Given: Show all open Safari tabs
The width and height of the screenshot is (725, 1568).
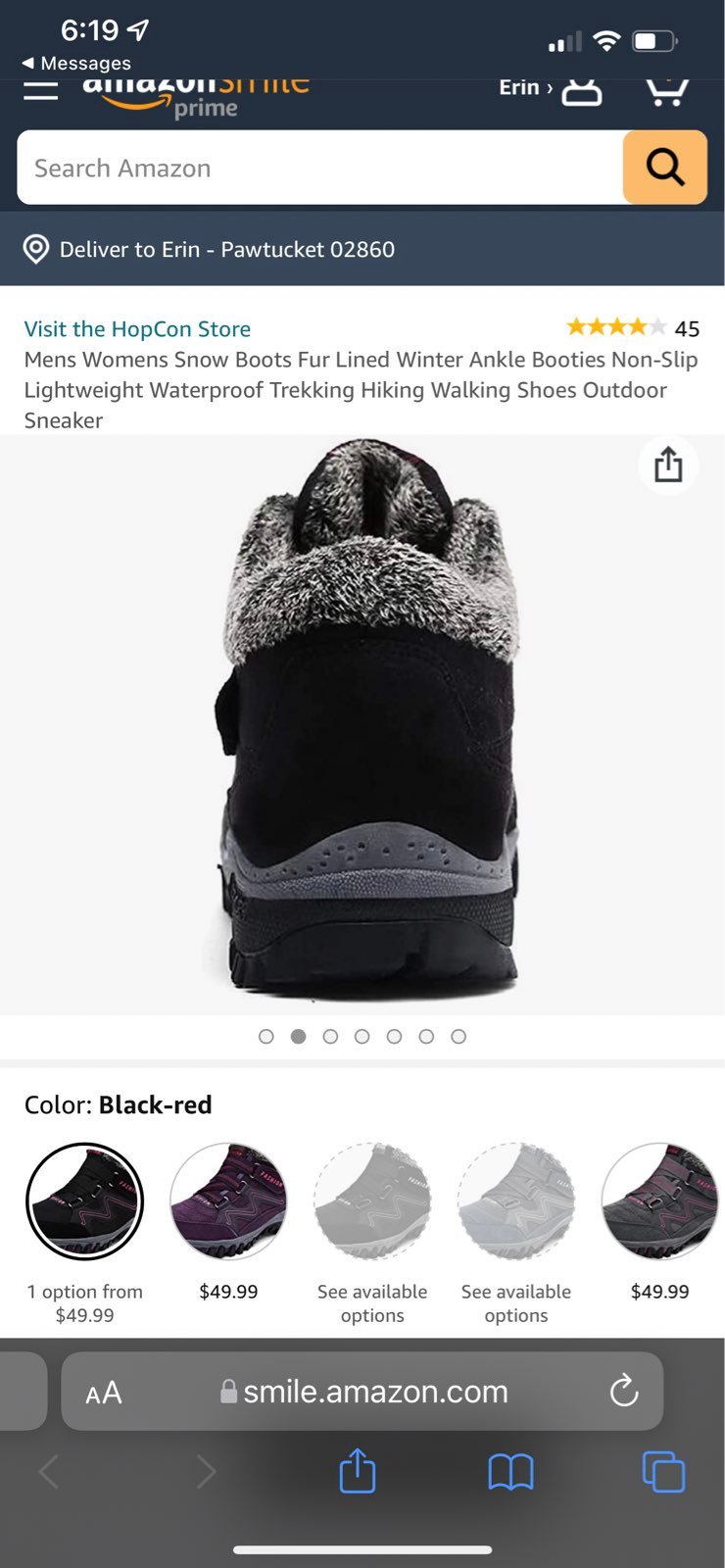Looking at the screenshot, I should (x=663, y=1472).
